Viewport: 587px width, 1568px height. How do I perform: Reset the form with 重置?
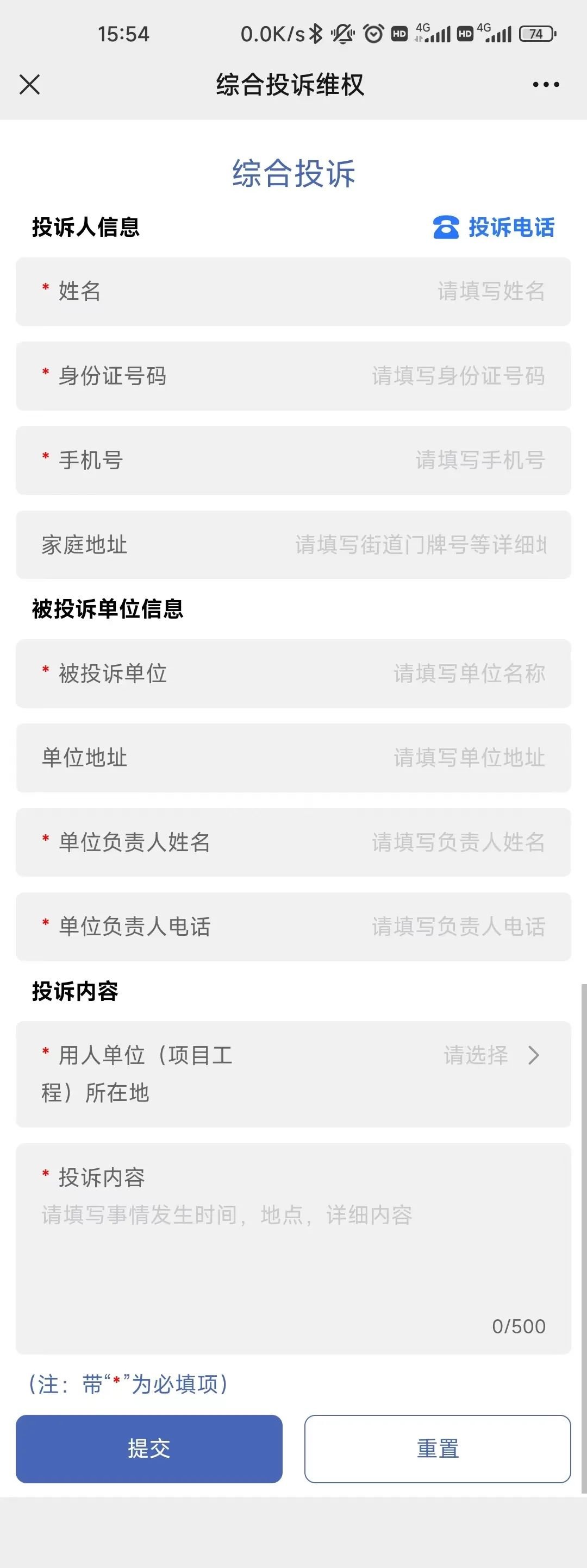[x=437, y=1449]
